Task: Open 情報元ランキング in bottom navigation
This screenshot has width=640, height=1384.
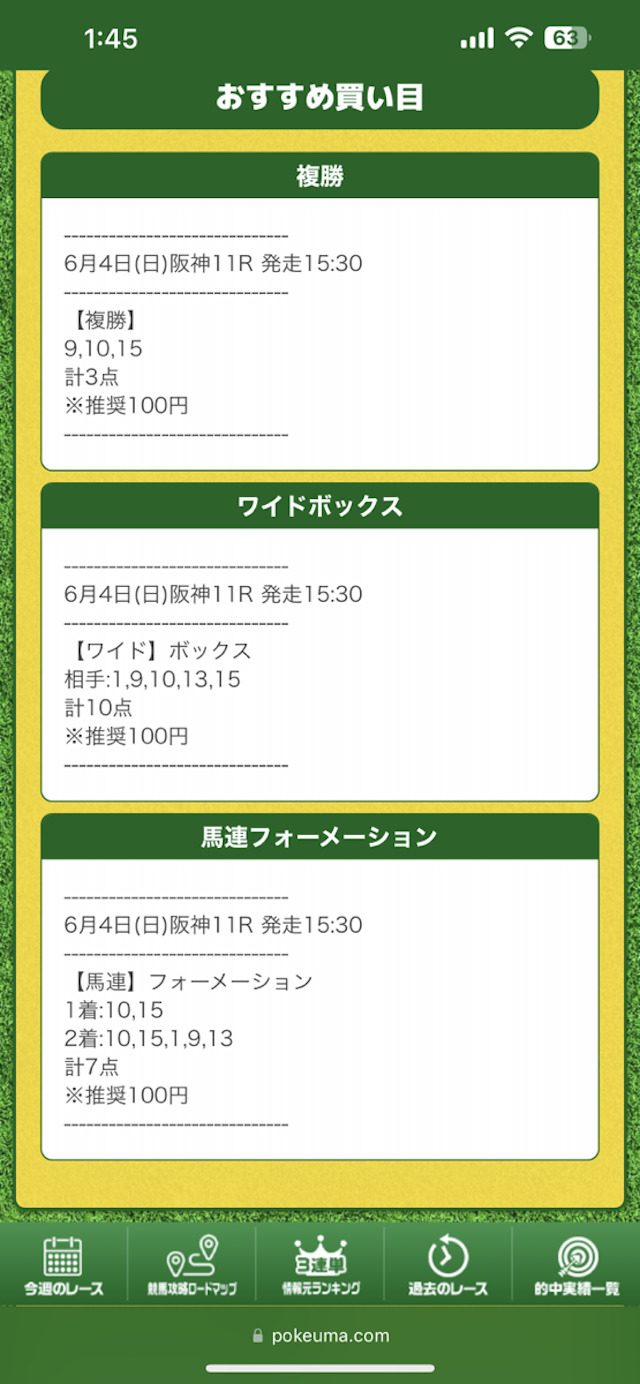Action: pyautogui.click(x=320, y=1264)
